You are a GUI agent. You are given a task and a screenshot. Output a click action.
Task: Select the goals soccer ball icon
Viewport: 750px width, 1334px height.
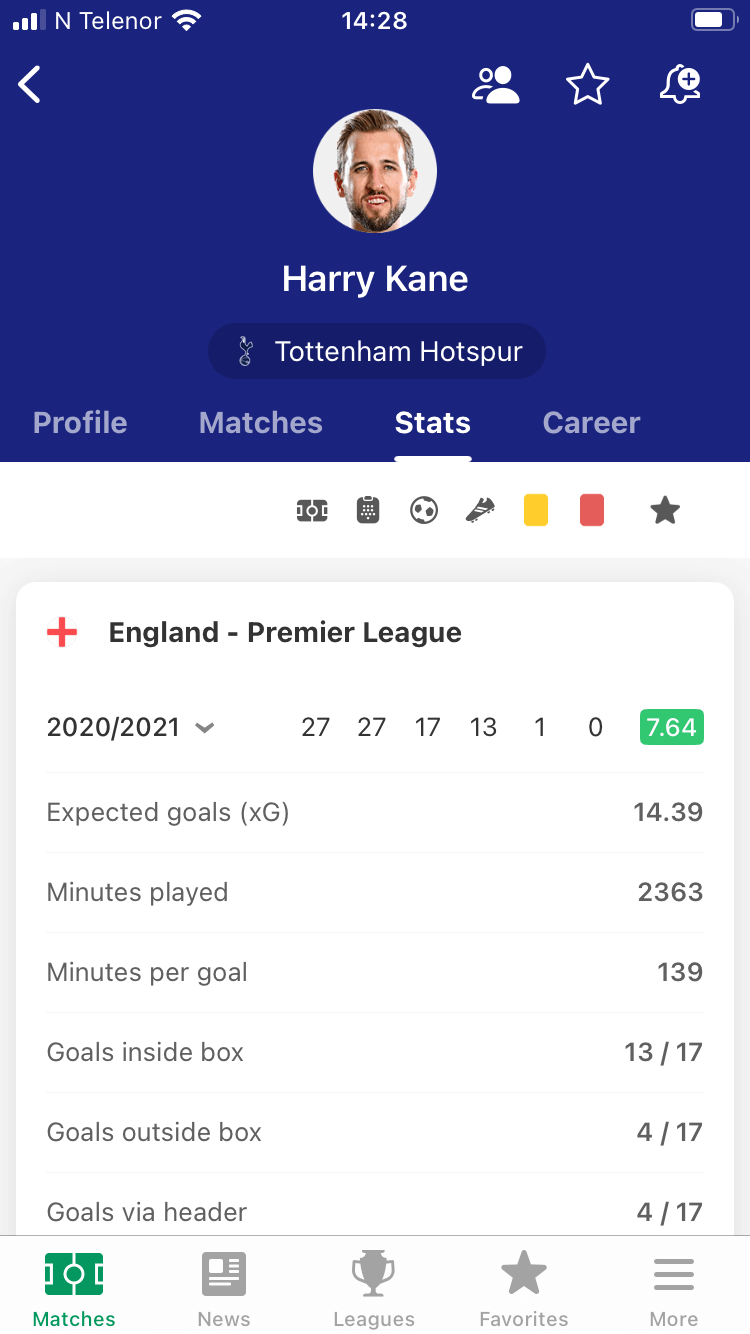click(423, 509)
